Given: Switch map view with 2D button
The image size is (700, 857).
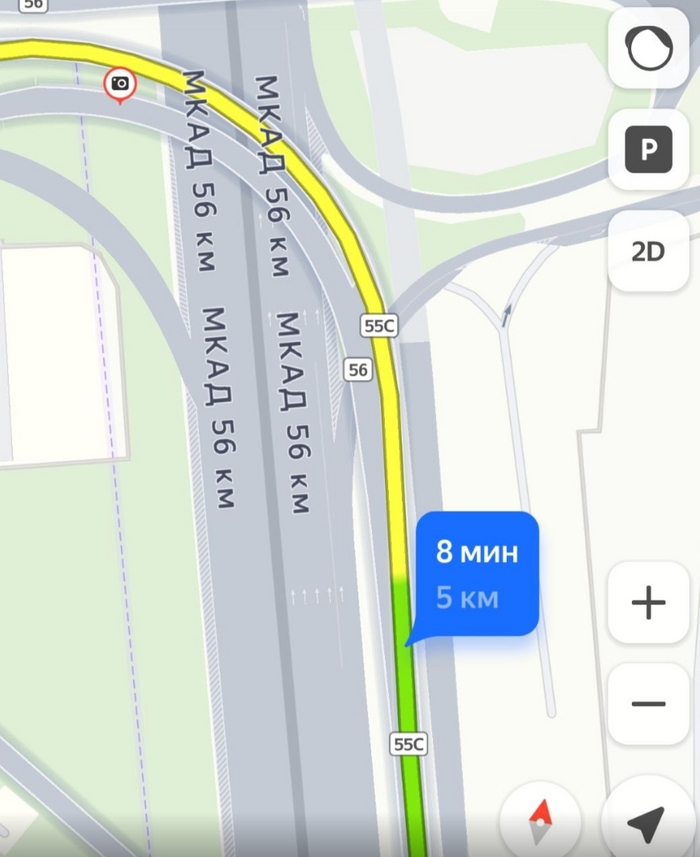Looking at the screenshot, I should (x=648, y=251).
